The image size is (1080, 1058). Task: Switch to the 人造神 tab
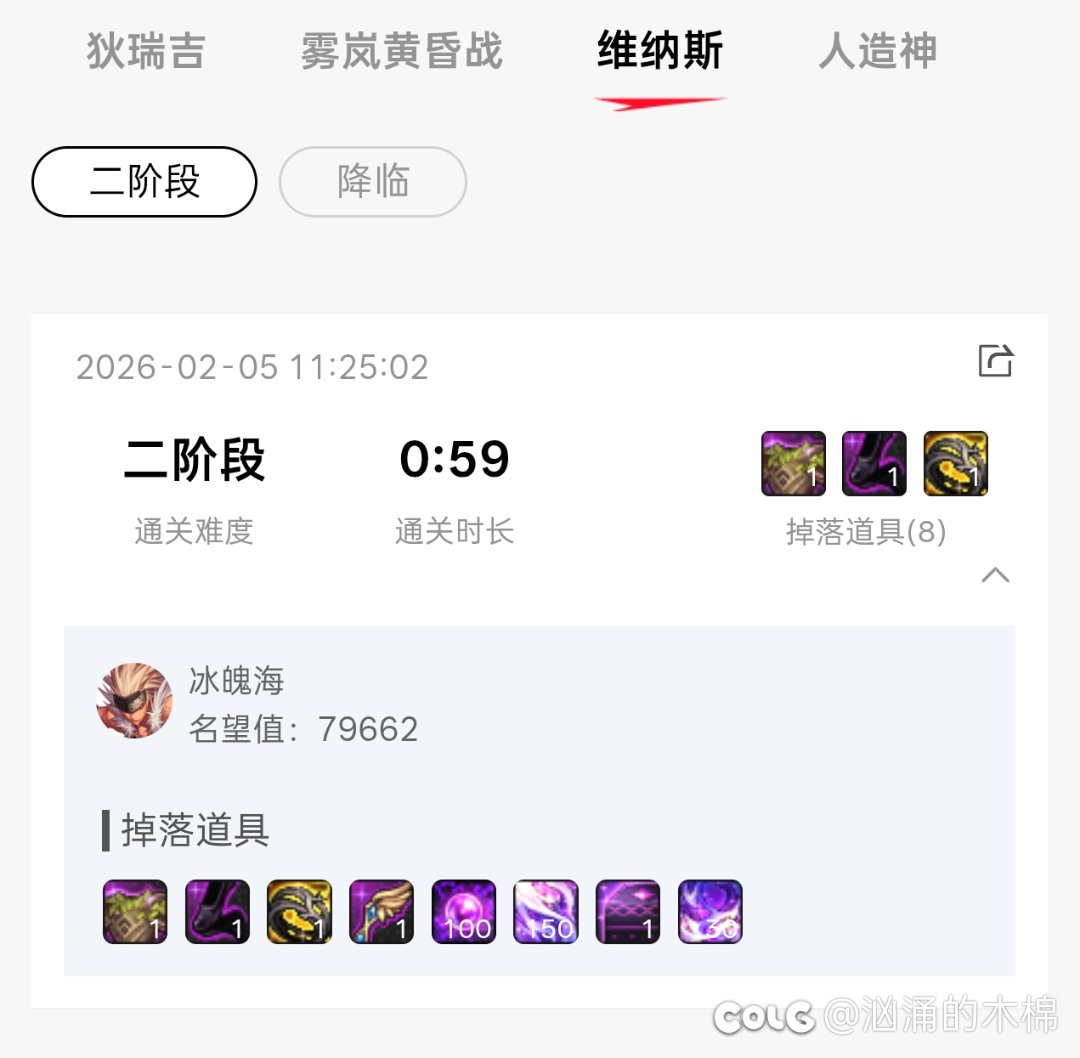click(x=877, y=51)
